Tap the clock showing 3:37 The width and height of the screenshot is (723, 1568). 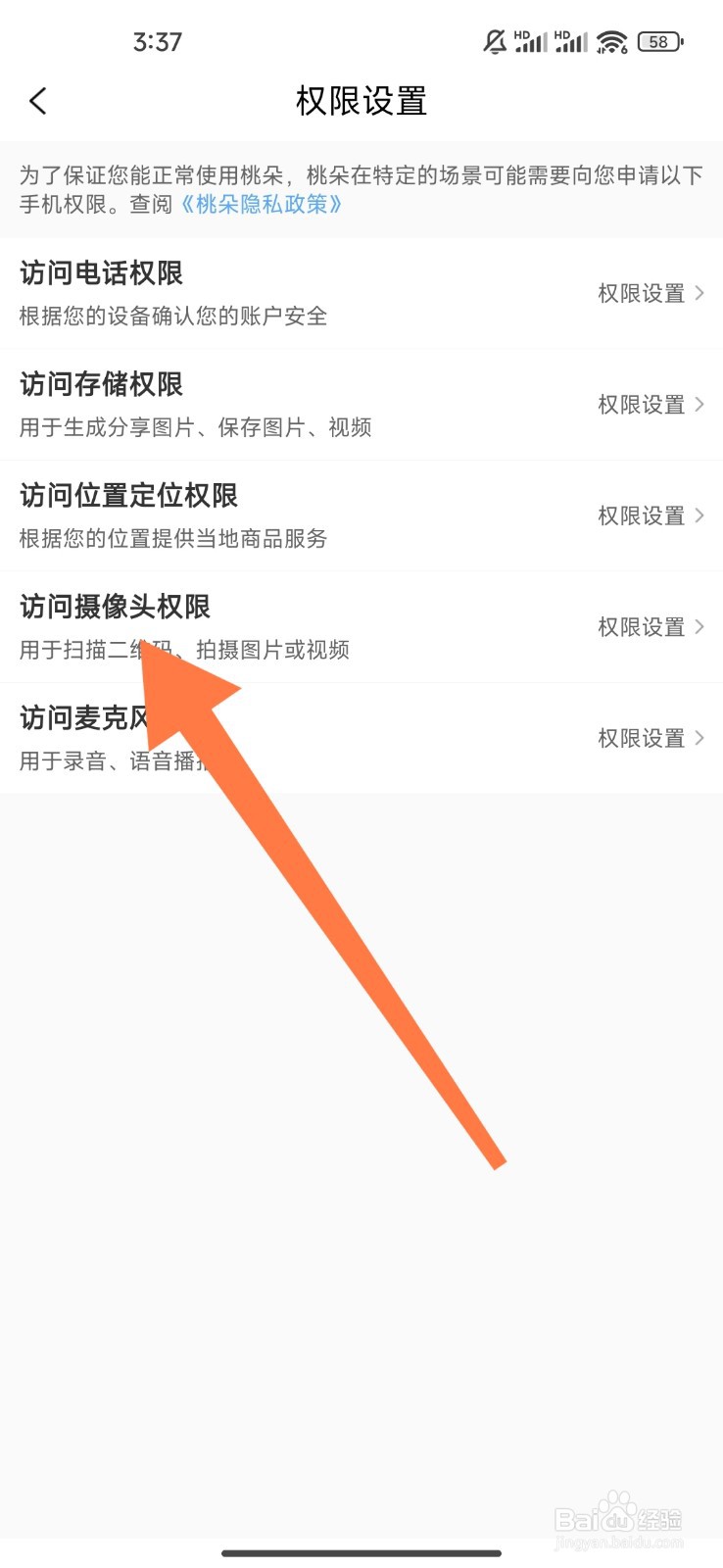click(x=158, y=41)
